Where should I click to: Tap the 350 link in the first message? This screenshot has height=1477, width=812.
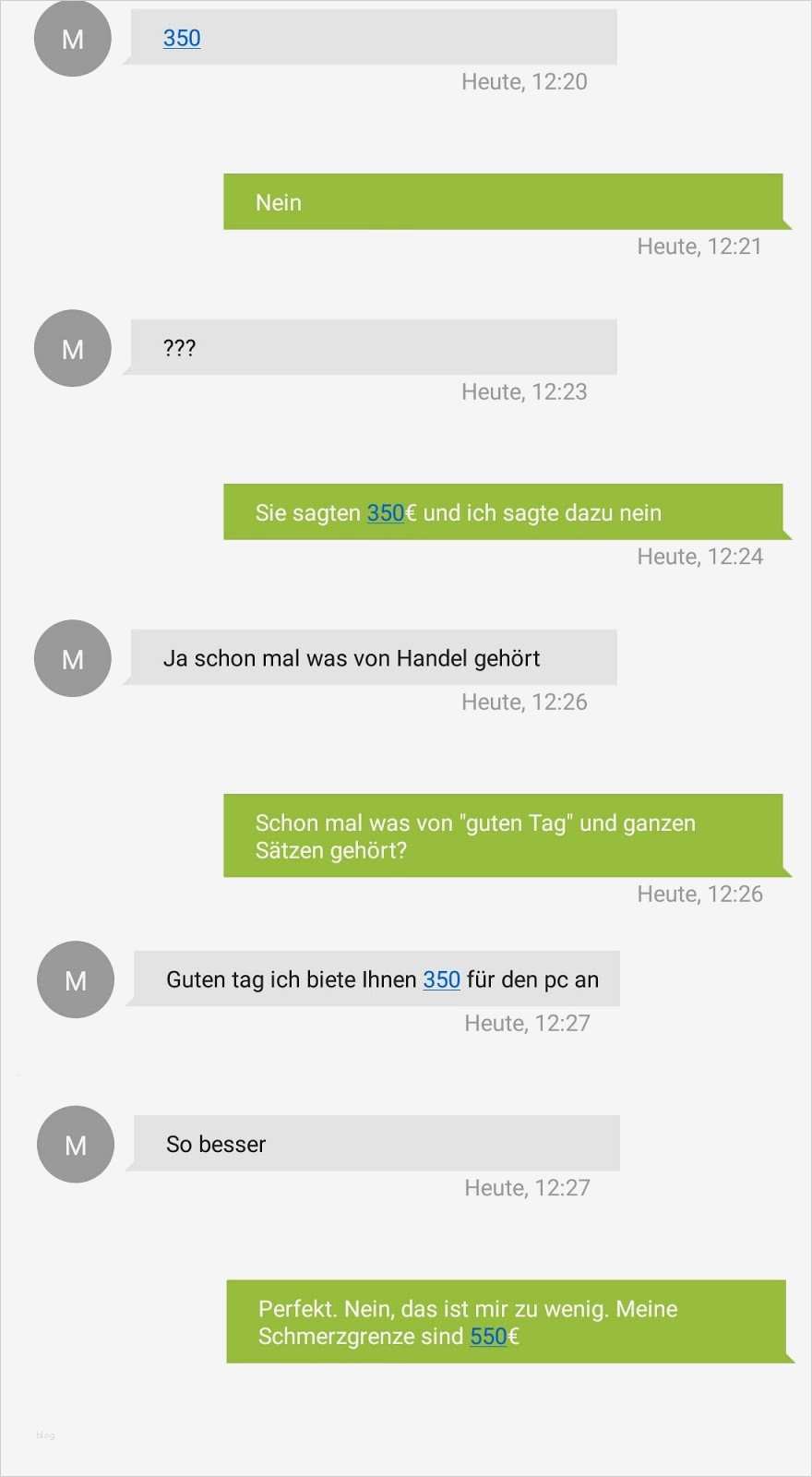coord(182,38)
